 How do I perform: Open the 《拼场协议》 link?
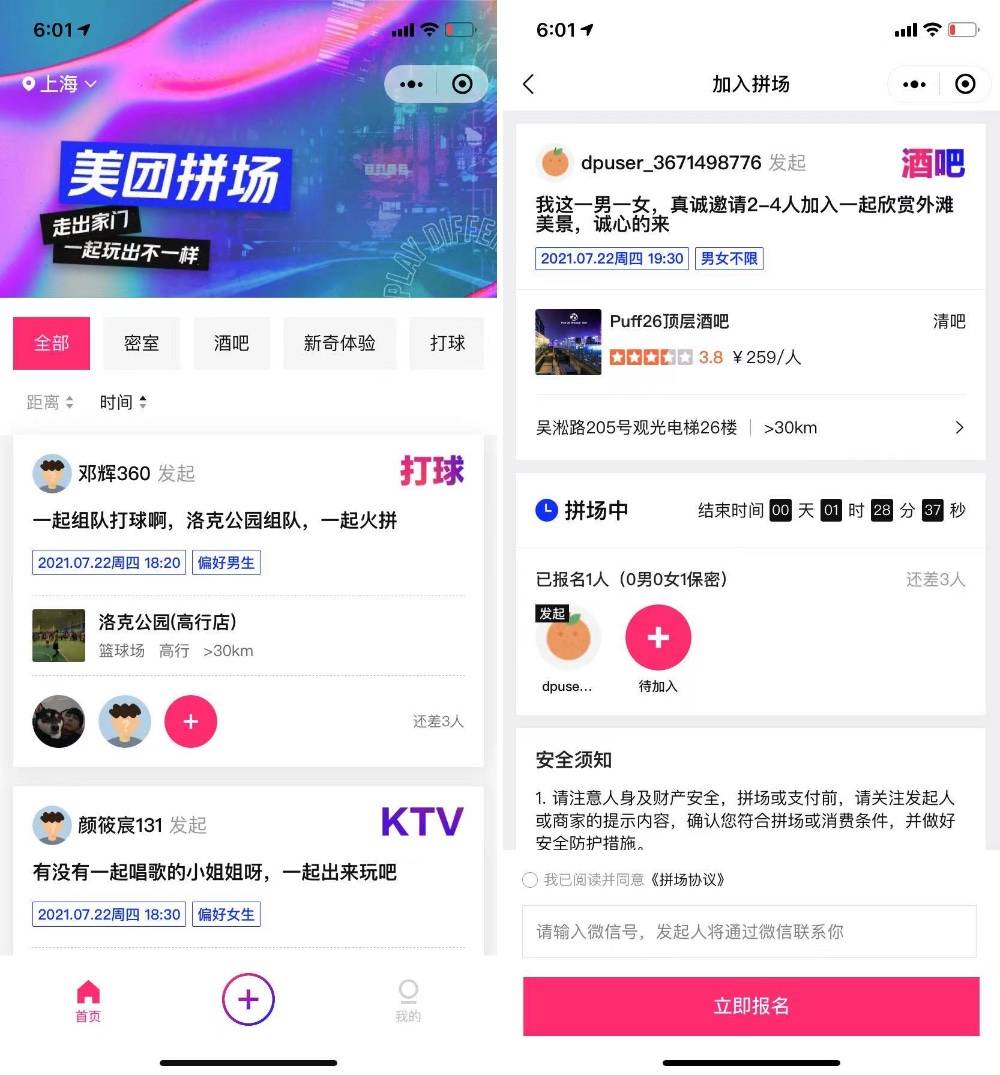point(687,880)
